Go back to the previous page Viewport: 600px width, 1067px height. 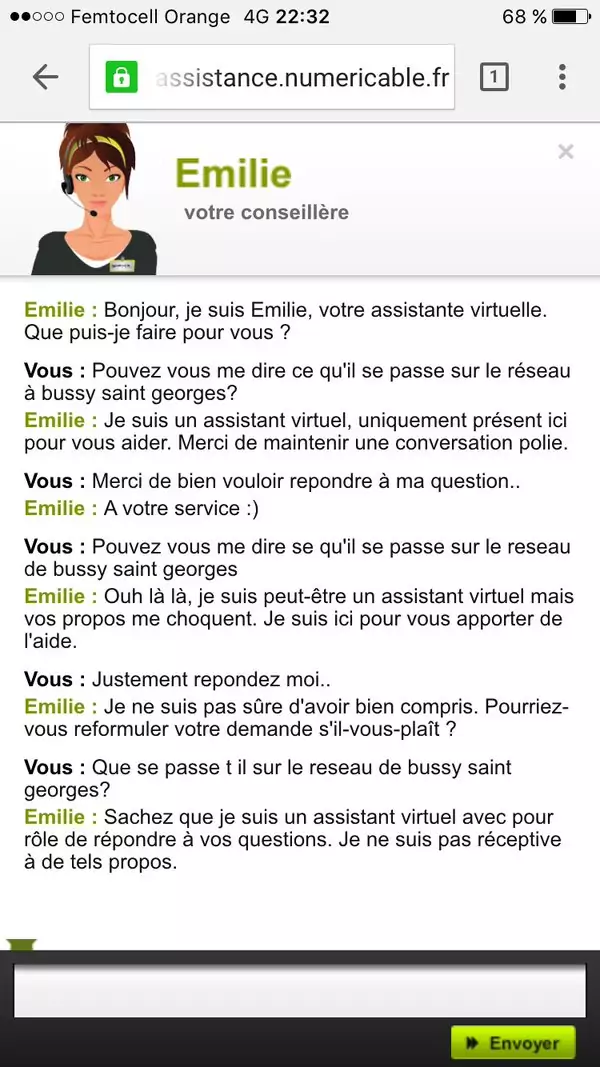45,77
